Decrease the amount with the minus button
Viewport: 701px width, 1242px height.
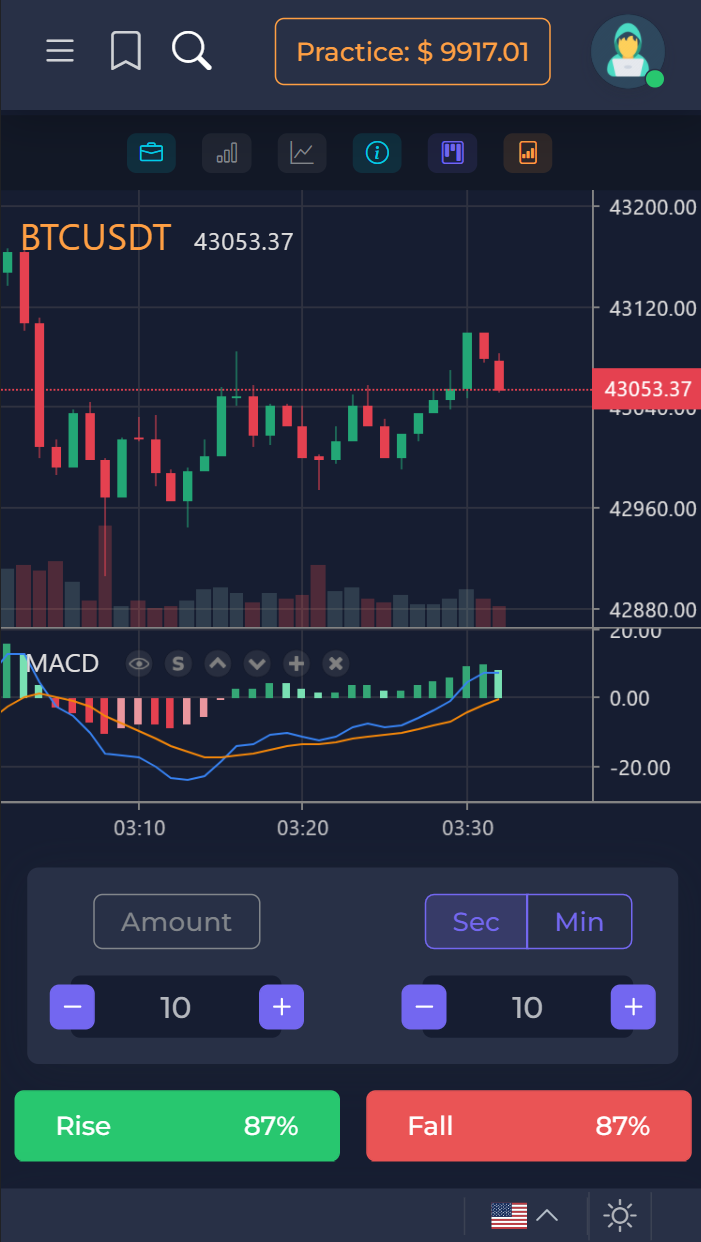73,1007
